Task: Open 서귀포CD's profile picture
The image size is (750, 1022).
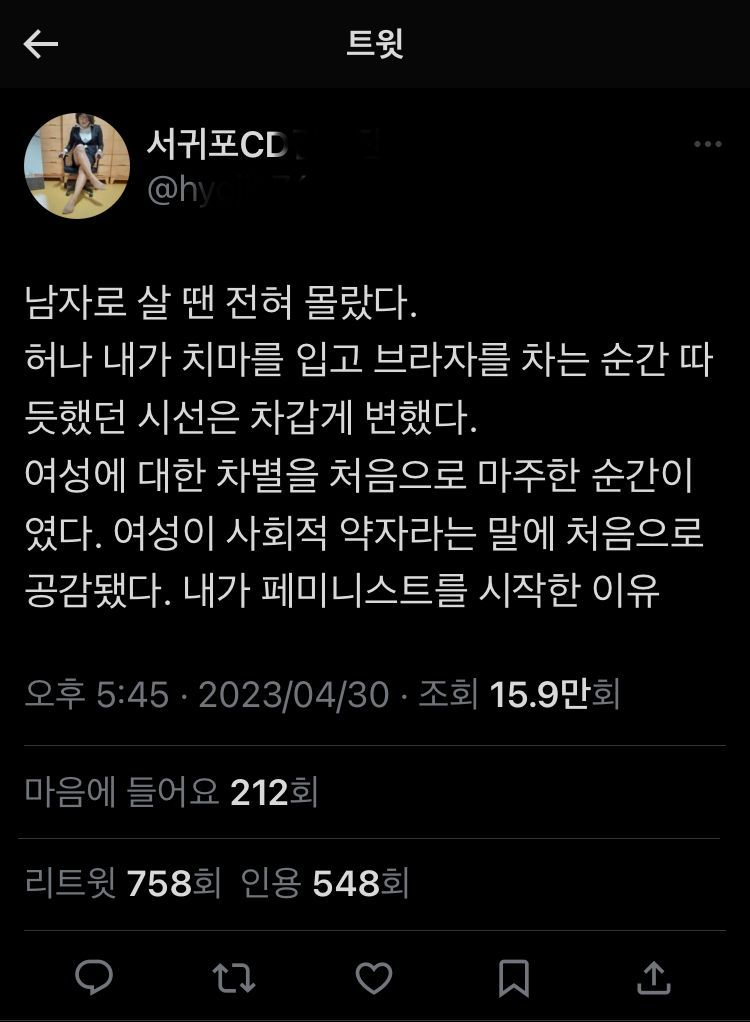Action: [x=75, y=166]
